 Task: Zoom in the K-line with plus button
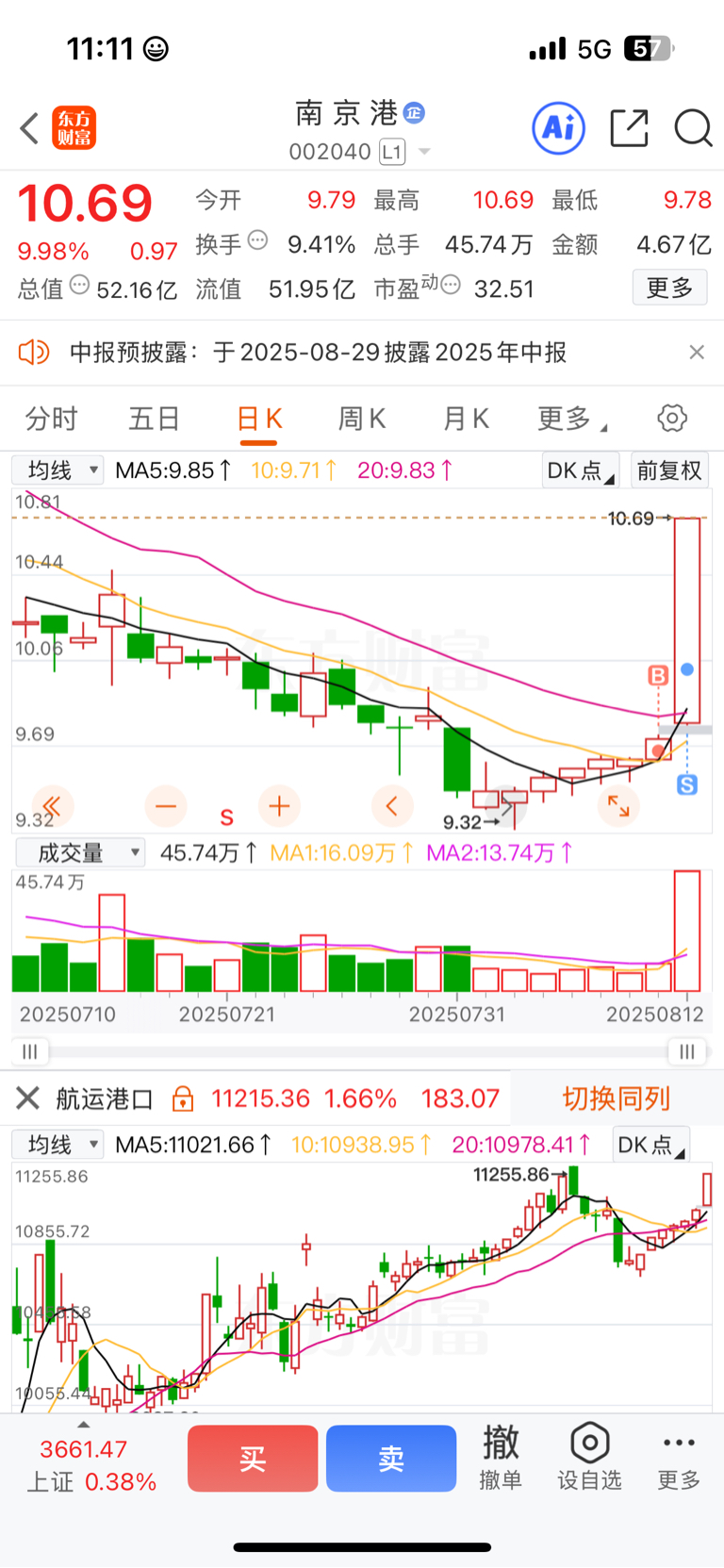pos(279,806)
